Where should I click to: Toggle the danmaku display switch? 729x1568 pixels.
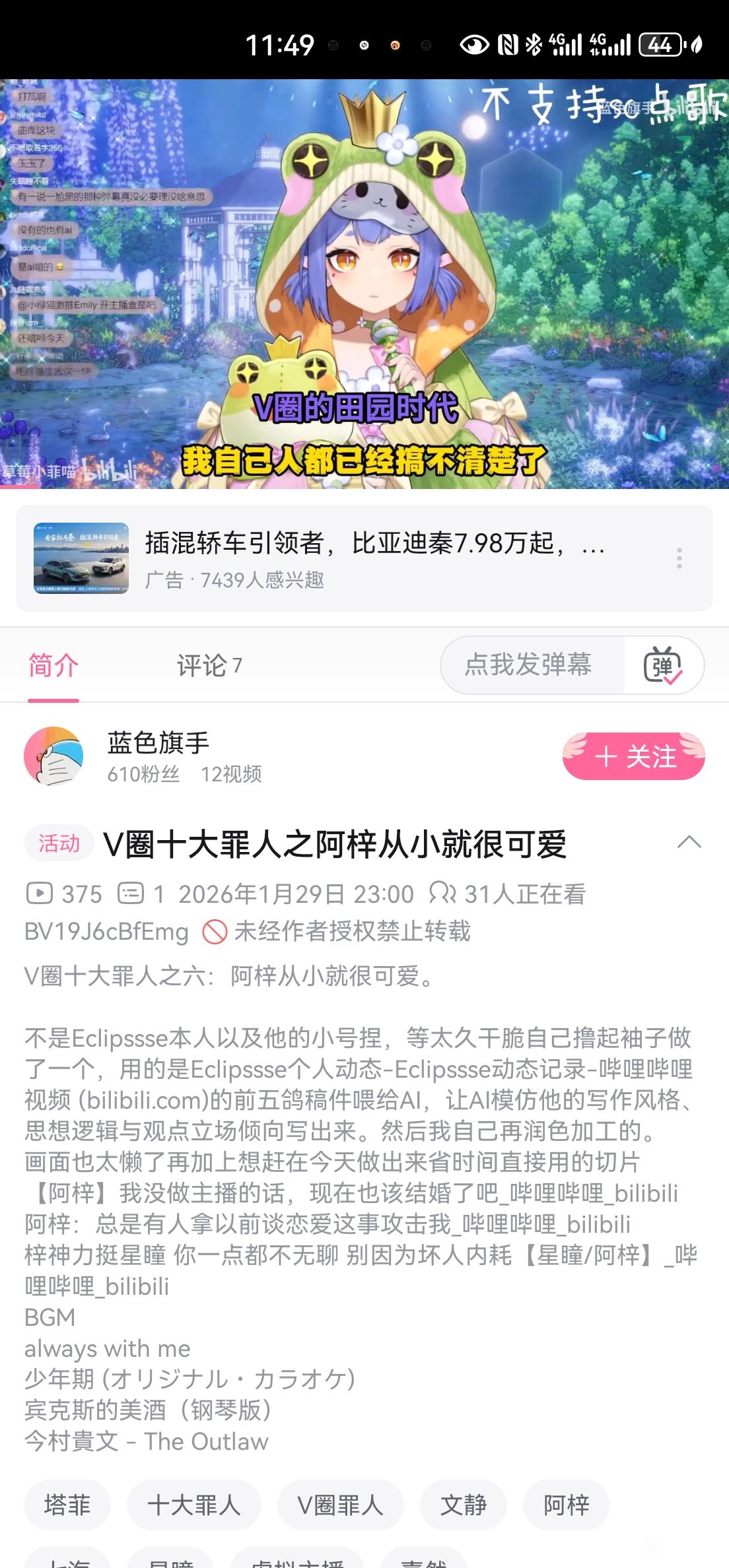[663, 665]
